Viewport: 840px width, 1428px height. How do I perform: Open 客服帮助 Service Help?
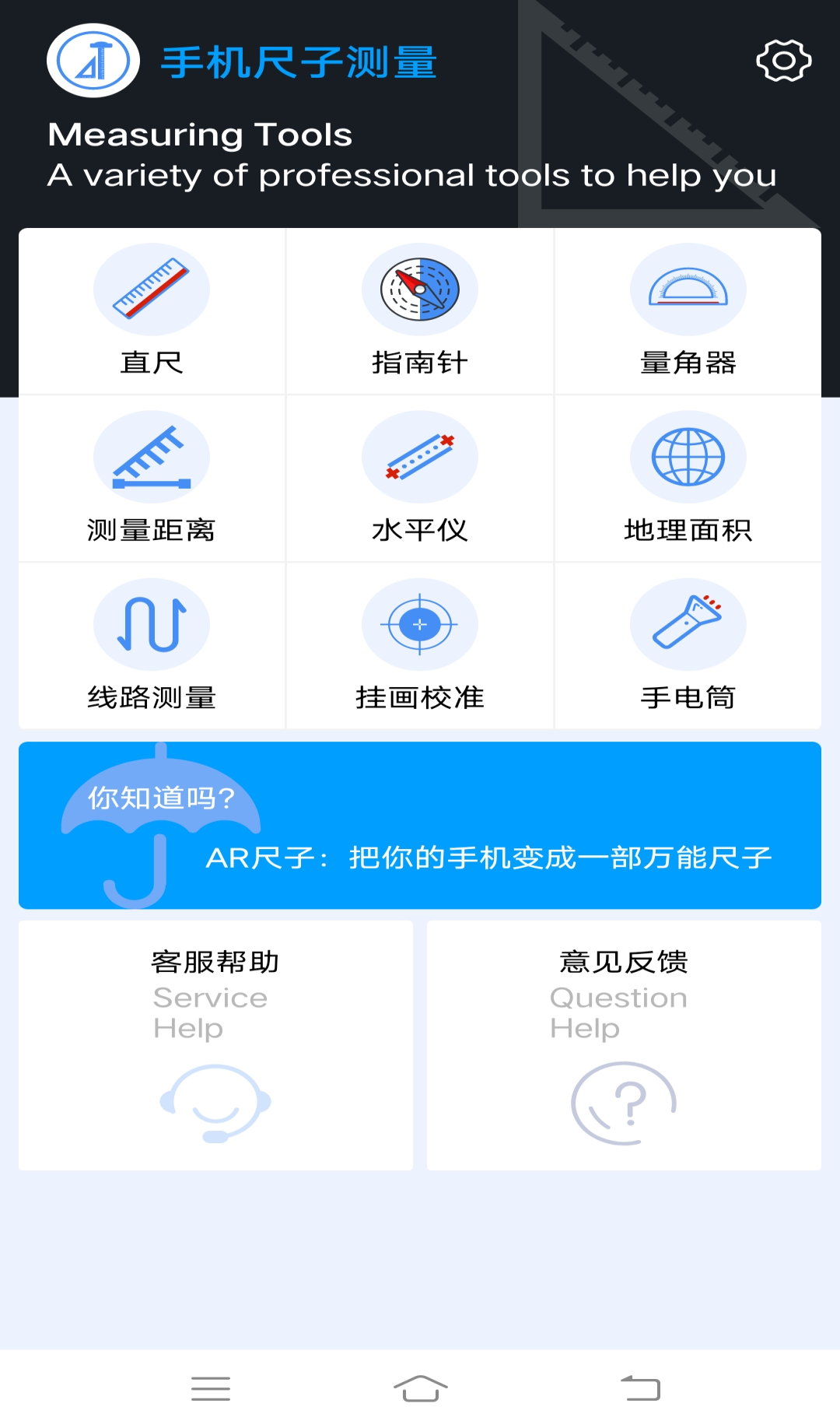point(215,1045)
